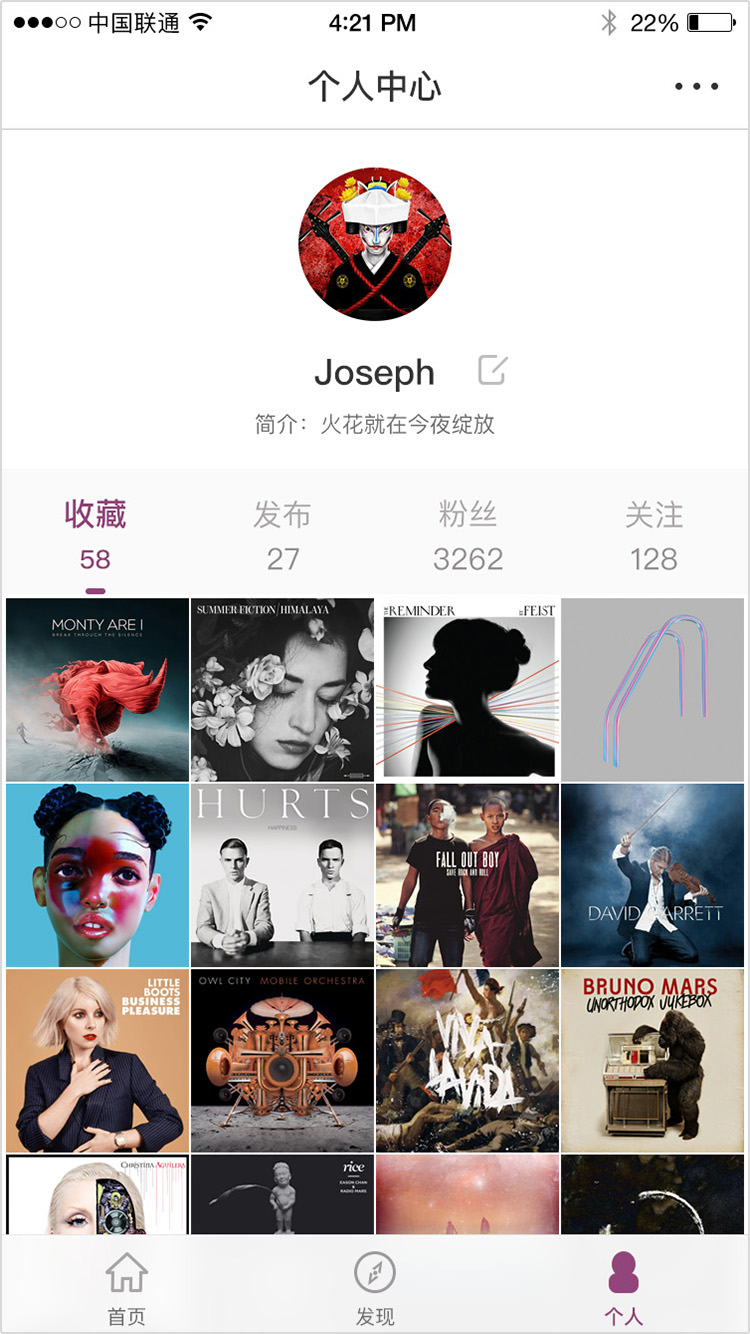Open the Summer Fiction Himalaya album

[282, 689]
